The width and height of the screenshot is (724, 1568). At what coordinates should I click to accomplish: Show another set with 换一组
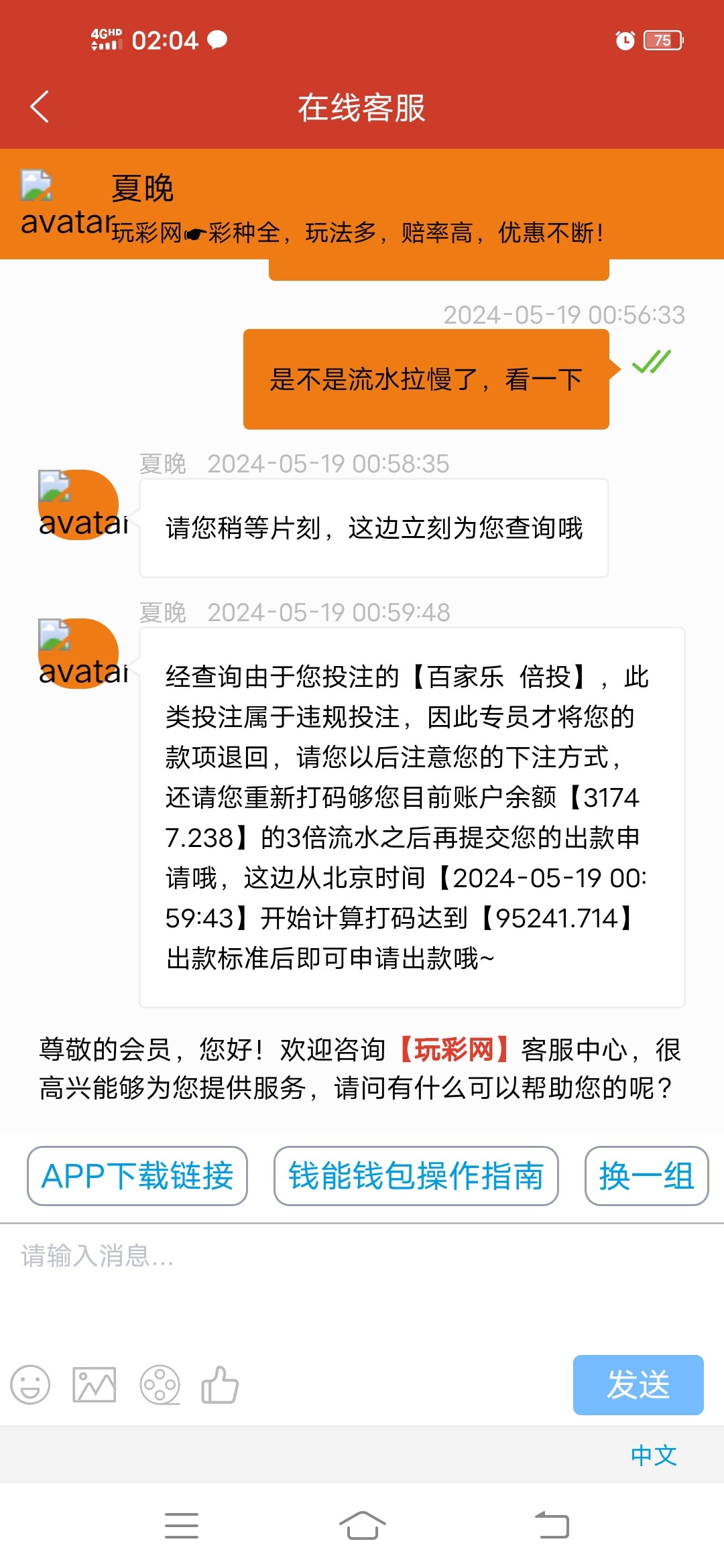646,1176
